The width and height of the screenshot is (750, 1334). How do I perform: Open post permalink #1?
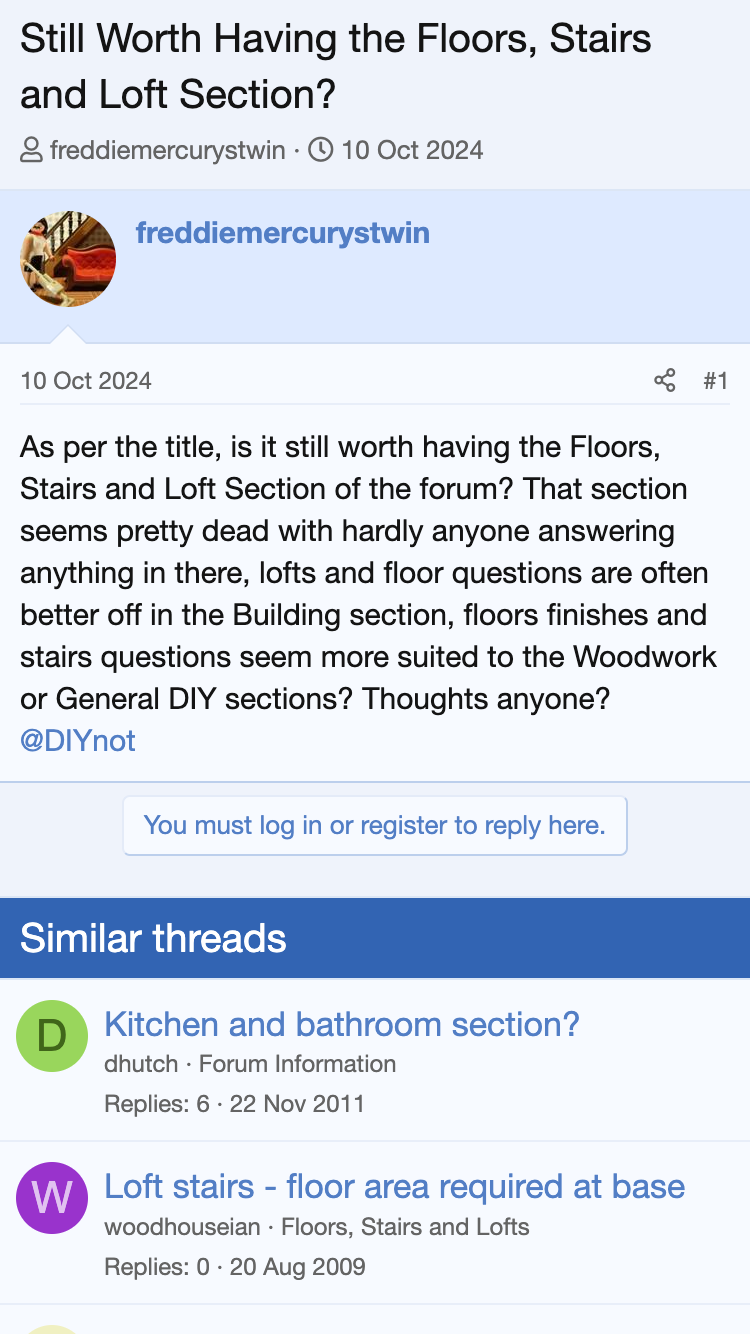(x=716, y=380)
